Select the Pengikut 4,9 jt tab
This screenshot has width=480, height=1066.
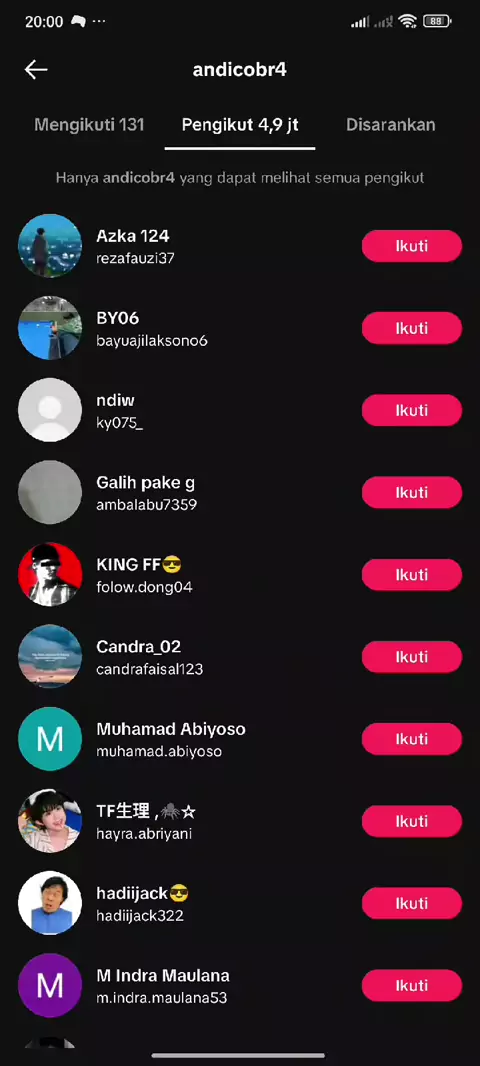pyautogui.click(x=240, y=125)
